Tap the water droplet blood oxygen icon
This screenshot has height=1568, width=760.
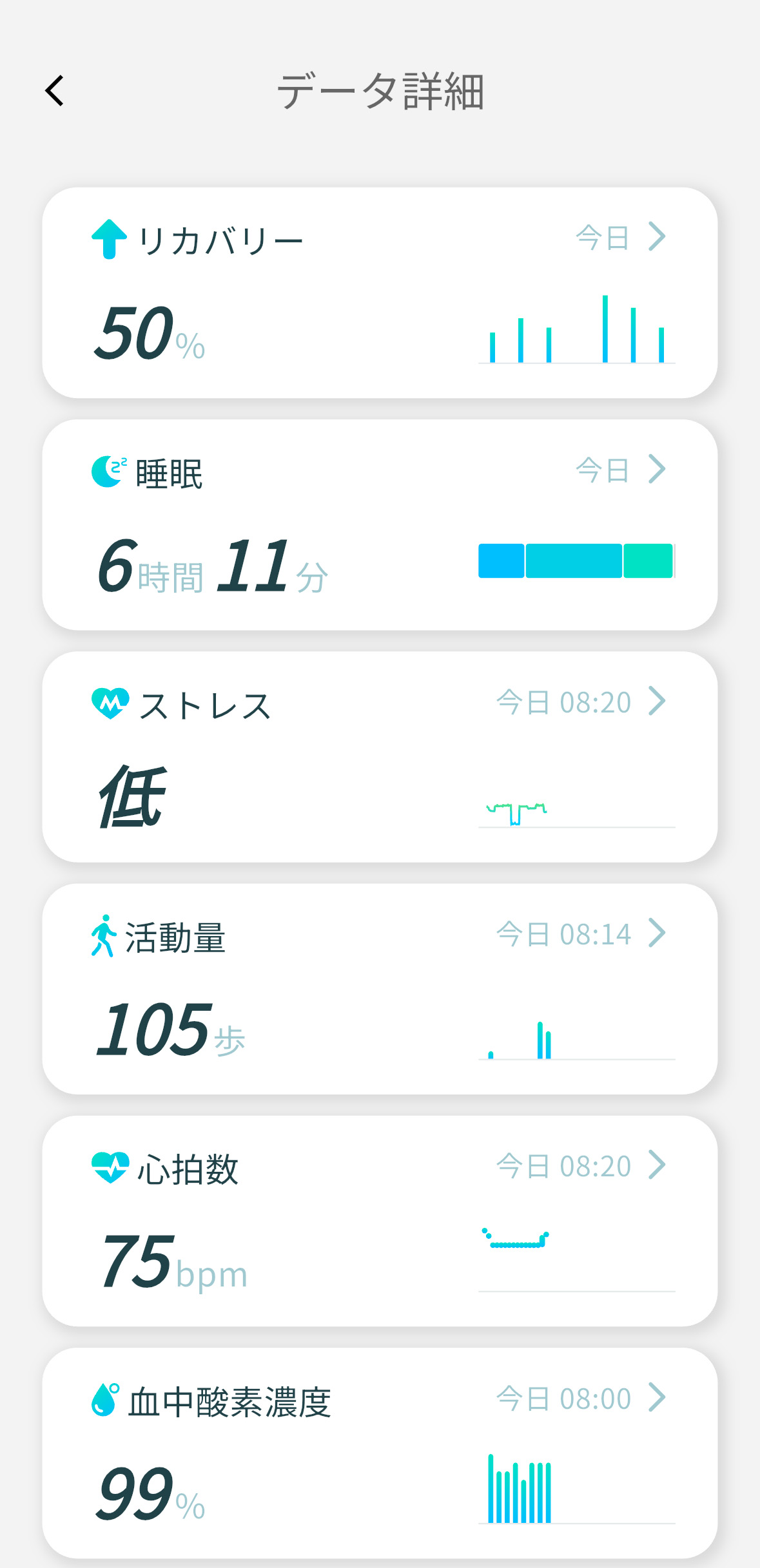point(106,1398)
